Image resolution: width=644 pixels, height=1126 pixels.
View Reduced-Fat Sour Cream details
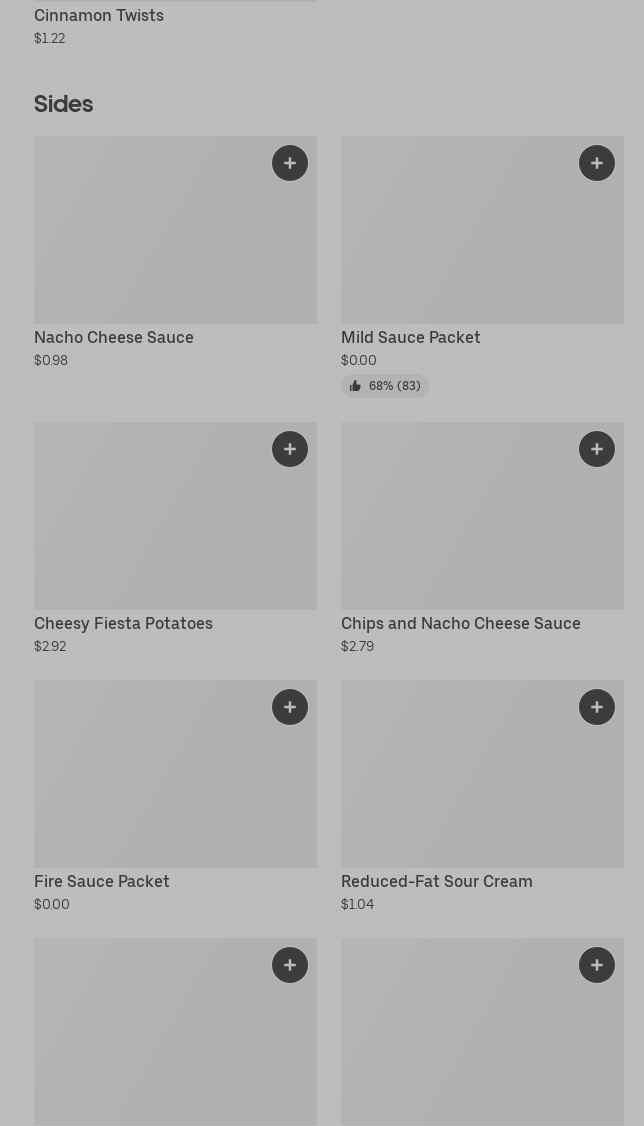pyautogui.click(x=482, y=796)
